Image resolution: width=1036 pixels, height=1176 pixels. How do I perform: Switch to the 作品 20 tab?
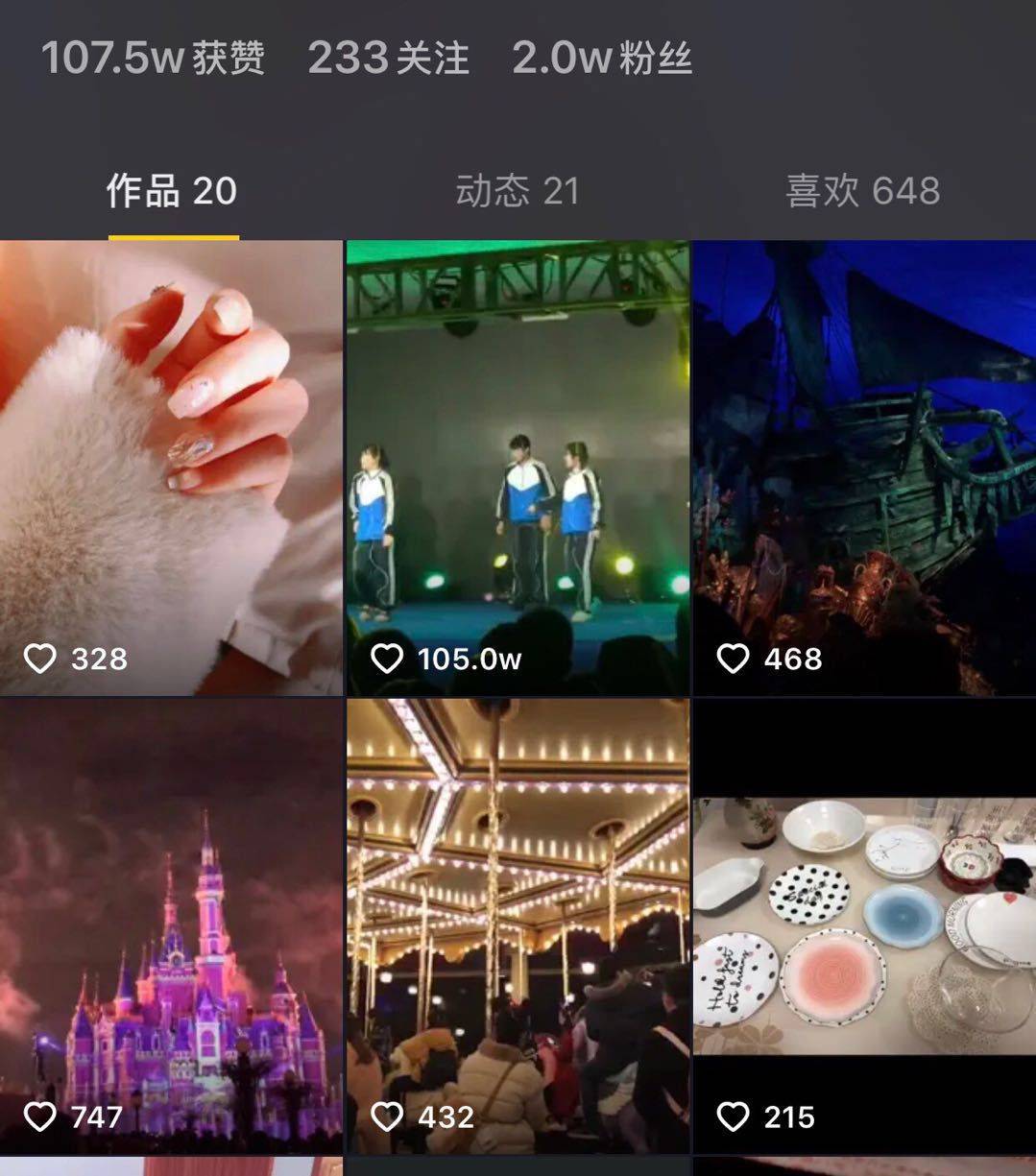172,192
